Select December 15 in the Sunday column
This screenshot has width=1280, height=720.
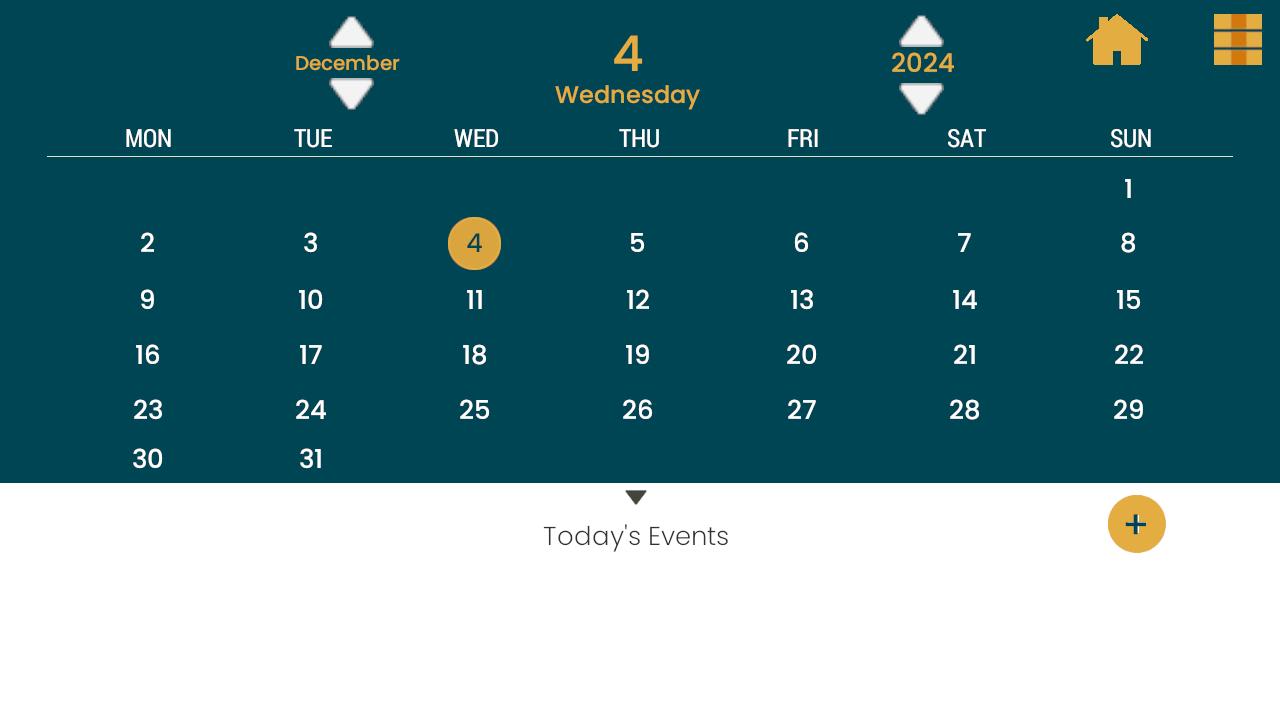[x=1128, y=300]
